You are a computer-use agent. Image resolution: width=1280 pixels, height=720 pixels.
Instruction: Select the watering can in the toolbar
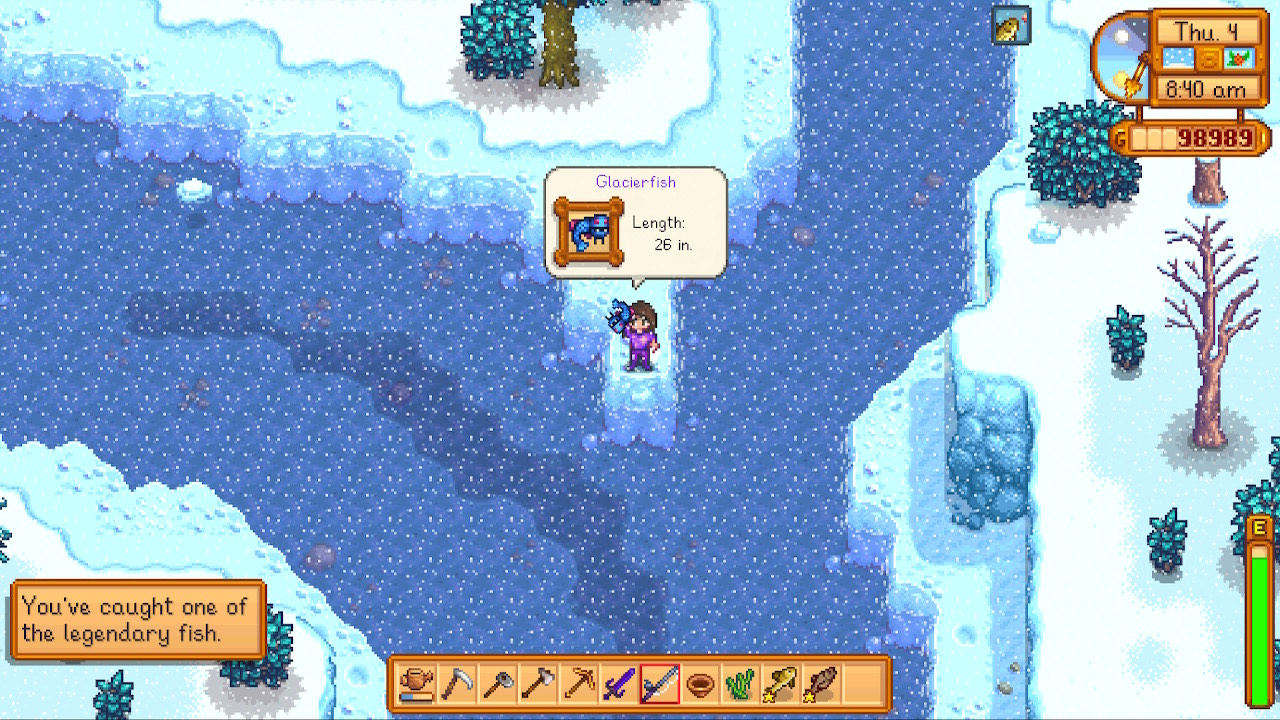coord(416,685)
